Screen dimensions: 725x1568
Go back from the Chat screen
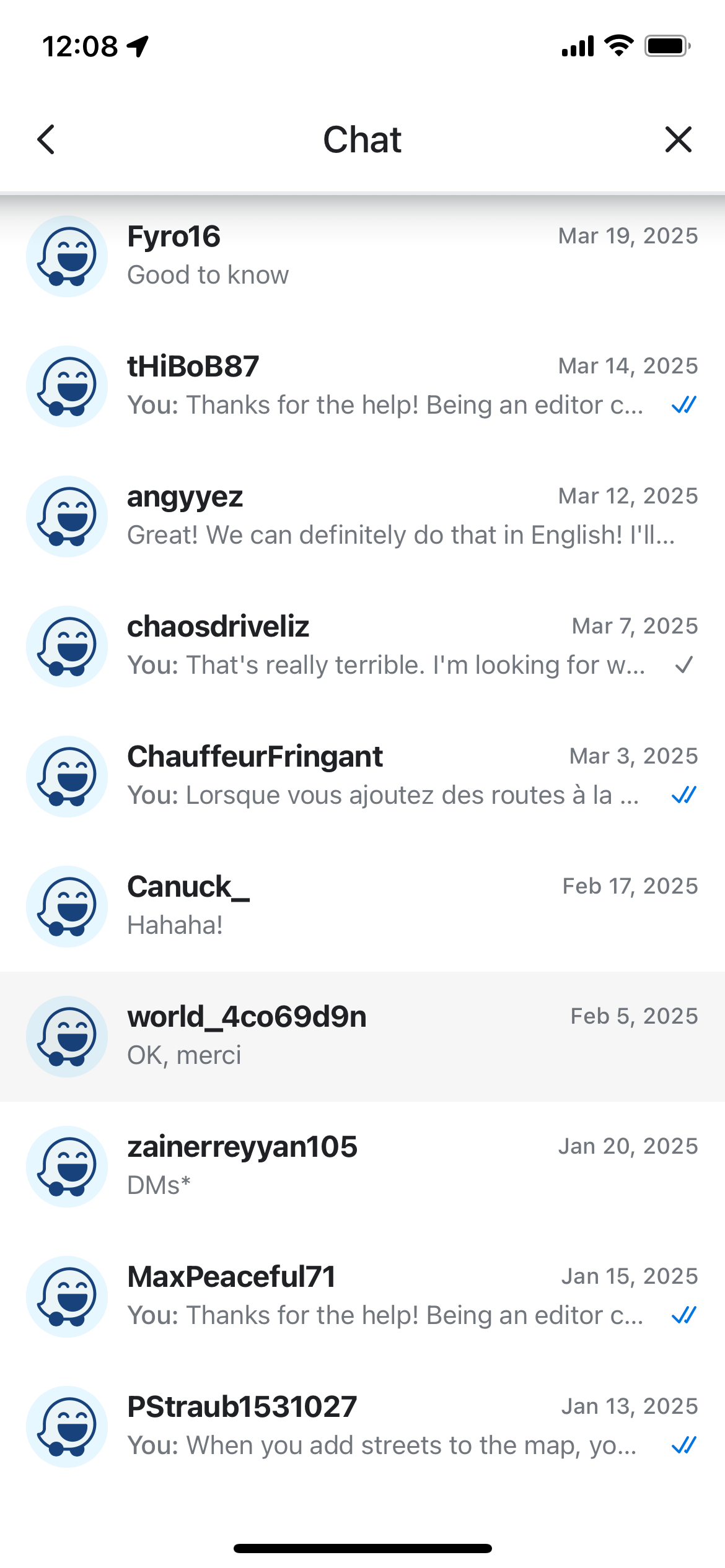[46, 139]
